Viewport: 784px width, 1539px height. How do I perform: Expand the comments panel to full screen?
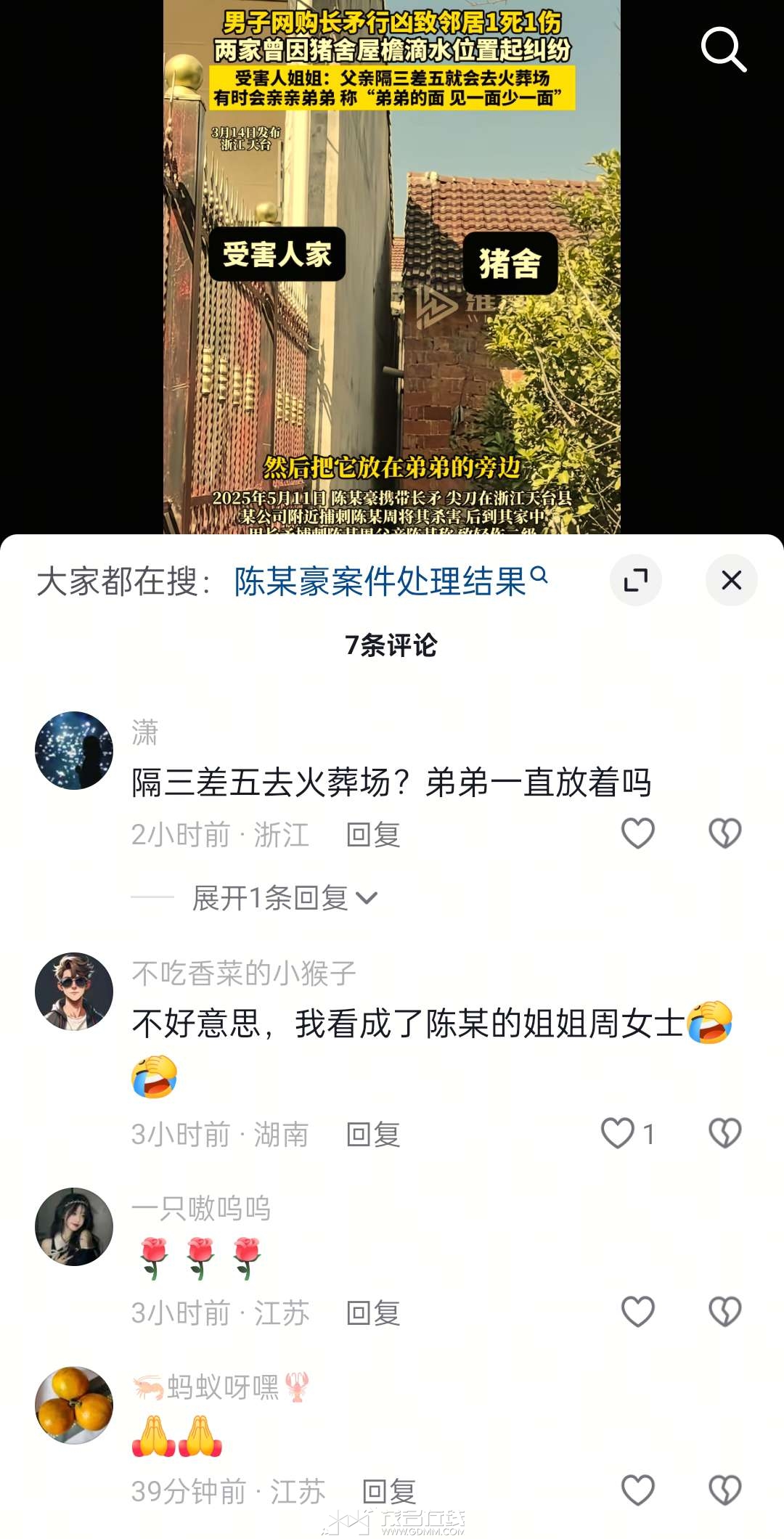(x=635, y=580)
